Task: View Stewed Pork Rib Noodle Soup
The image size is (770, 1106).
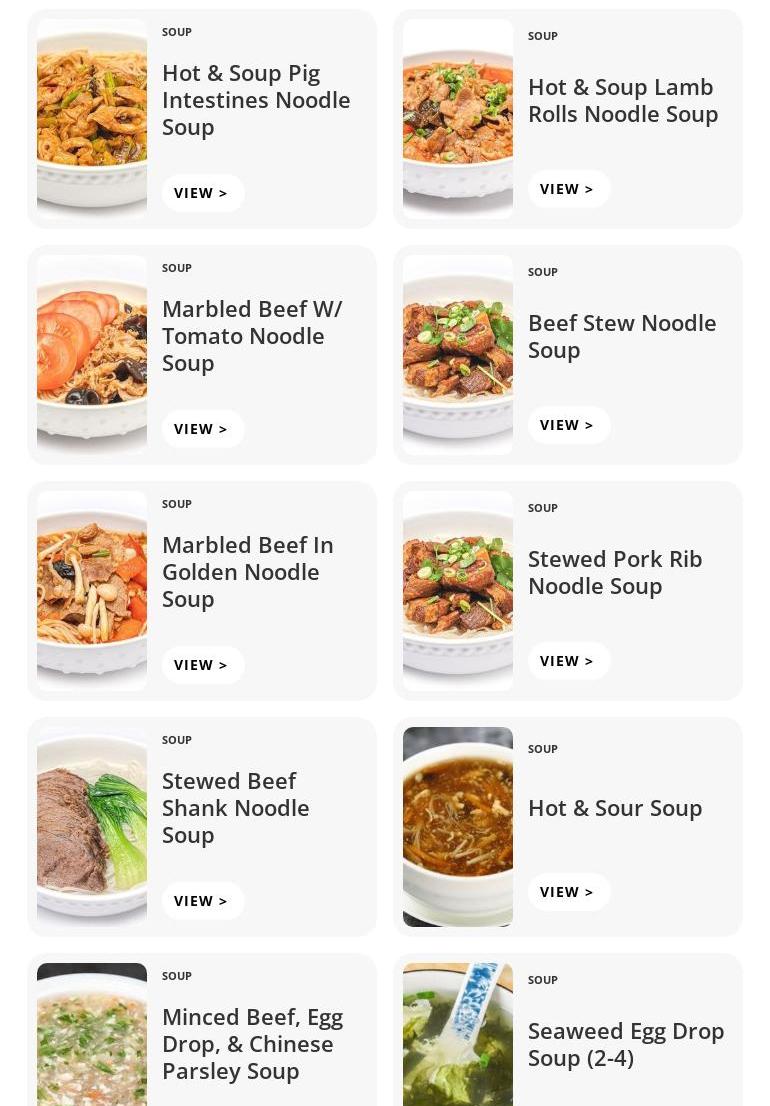Action: pyautogui.click(x=568, y=661)
